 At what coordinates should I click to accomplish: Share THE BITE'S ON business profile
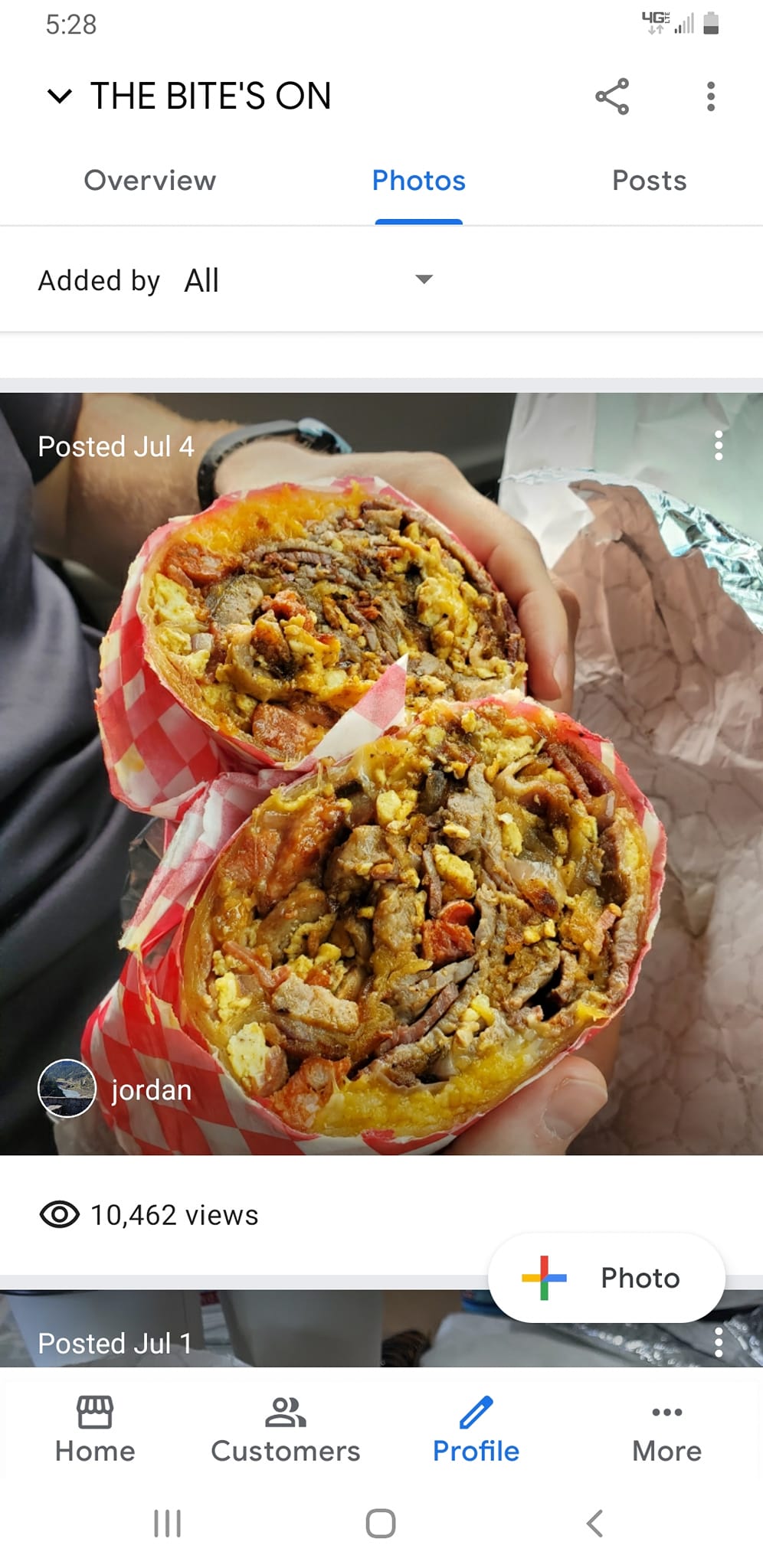coord(611,96)
